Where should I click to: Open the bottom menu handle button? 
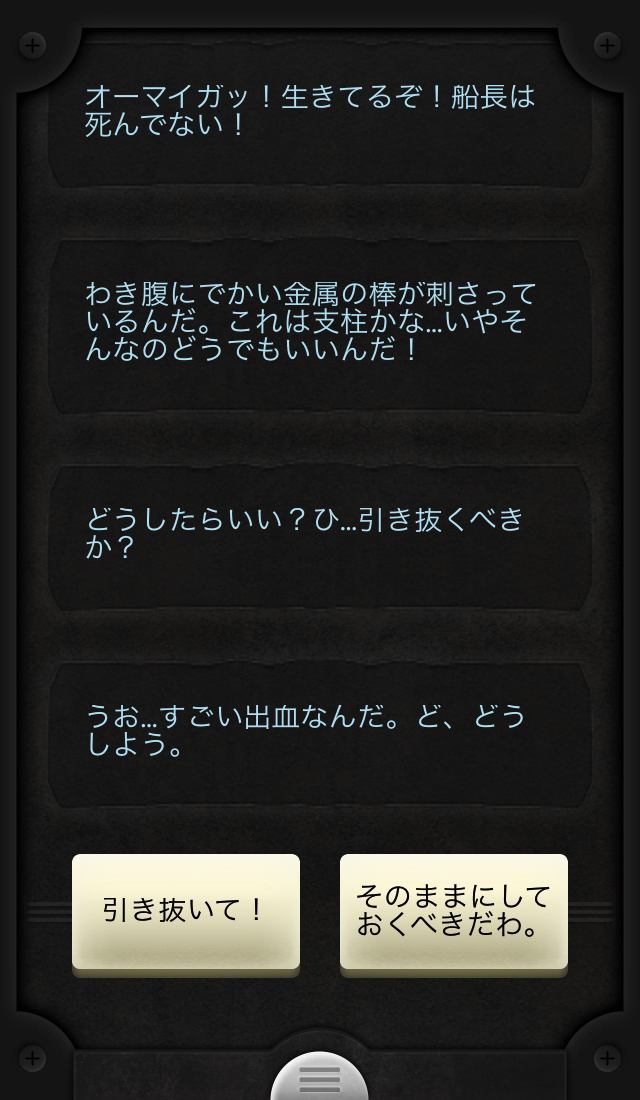click(x=320, y=1080)
